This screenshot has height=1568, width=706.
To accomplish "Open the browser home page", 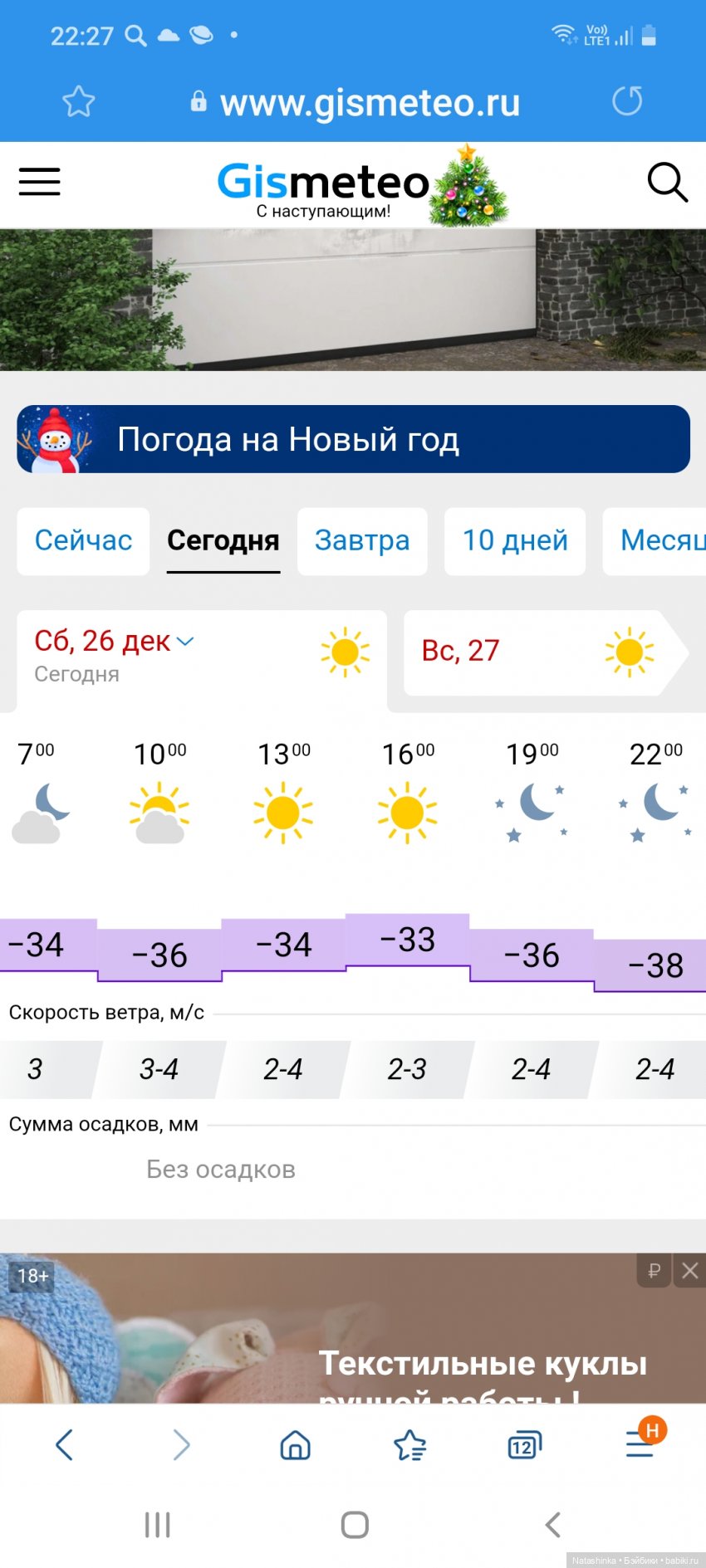I will (x=296, y=1445).
